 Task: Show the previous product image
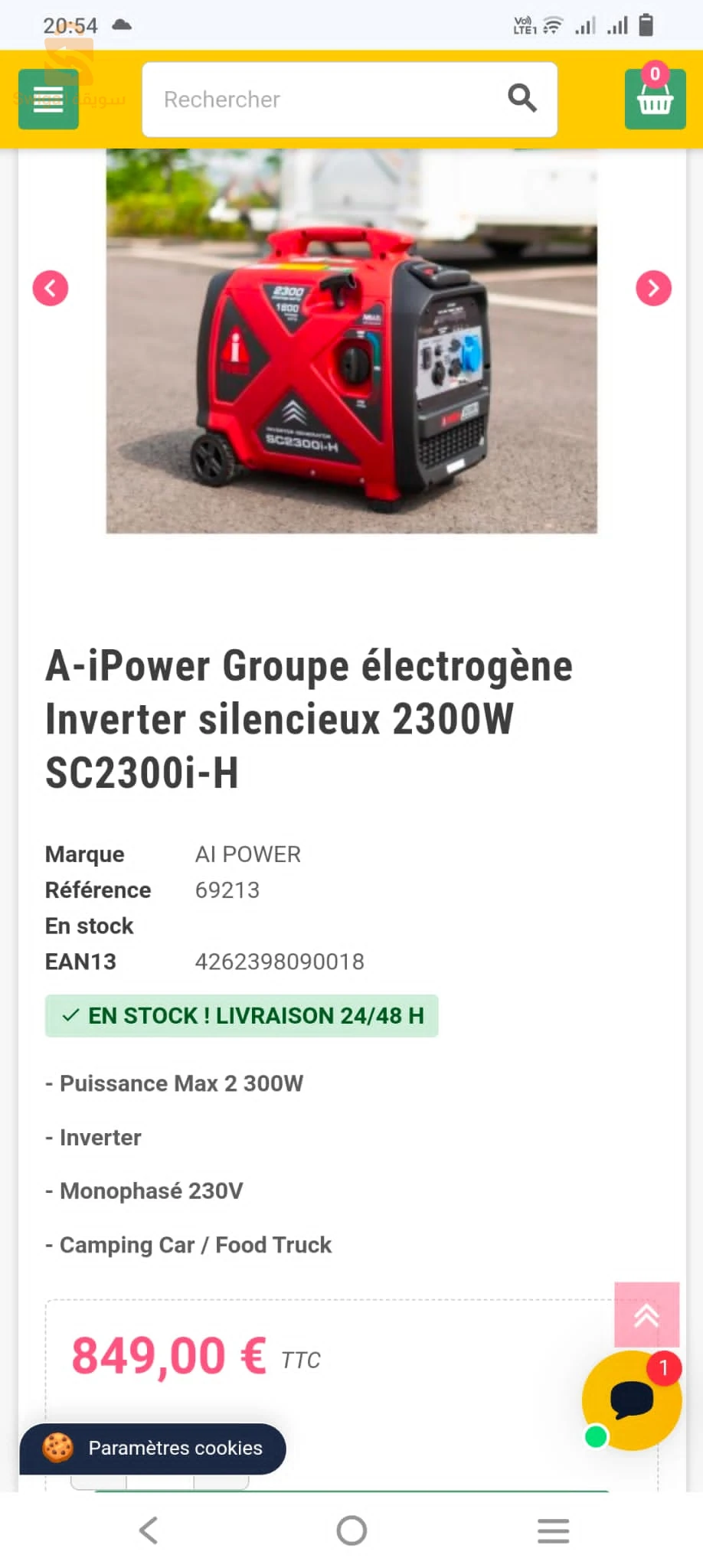tap(51, 289)
